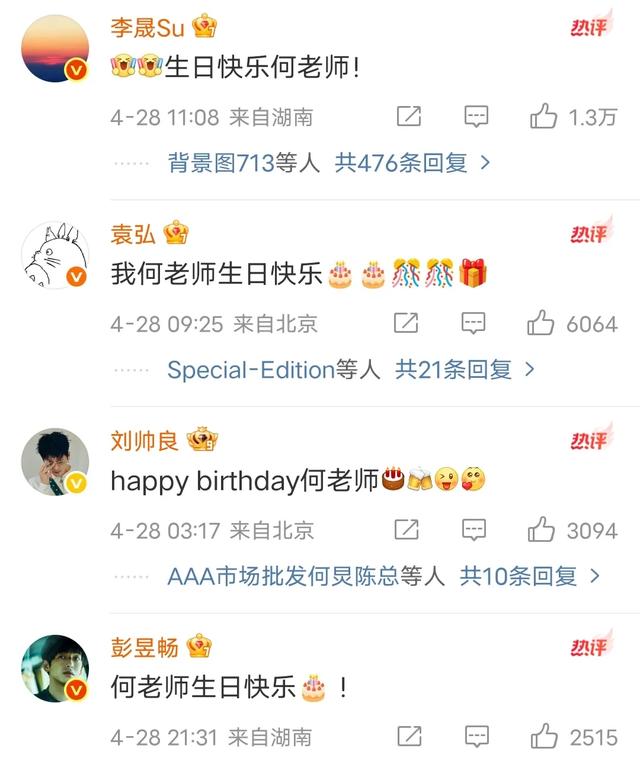Open 彭昱畅's profile avatar
Viewport: 640px width, 761px height.
click(53, 667)
